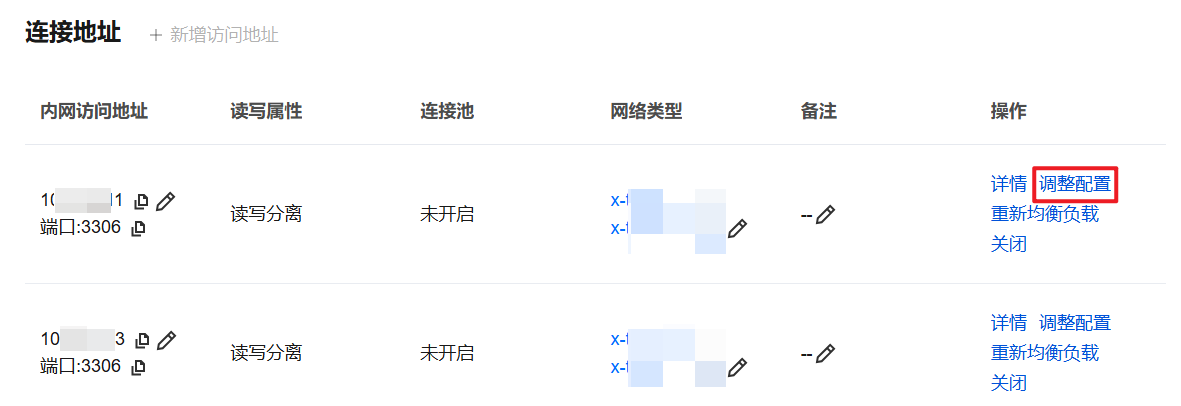Copy the port 3306 for address ending in 1
The image size is (1181, 406).
[x=138, y=229]
